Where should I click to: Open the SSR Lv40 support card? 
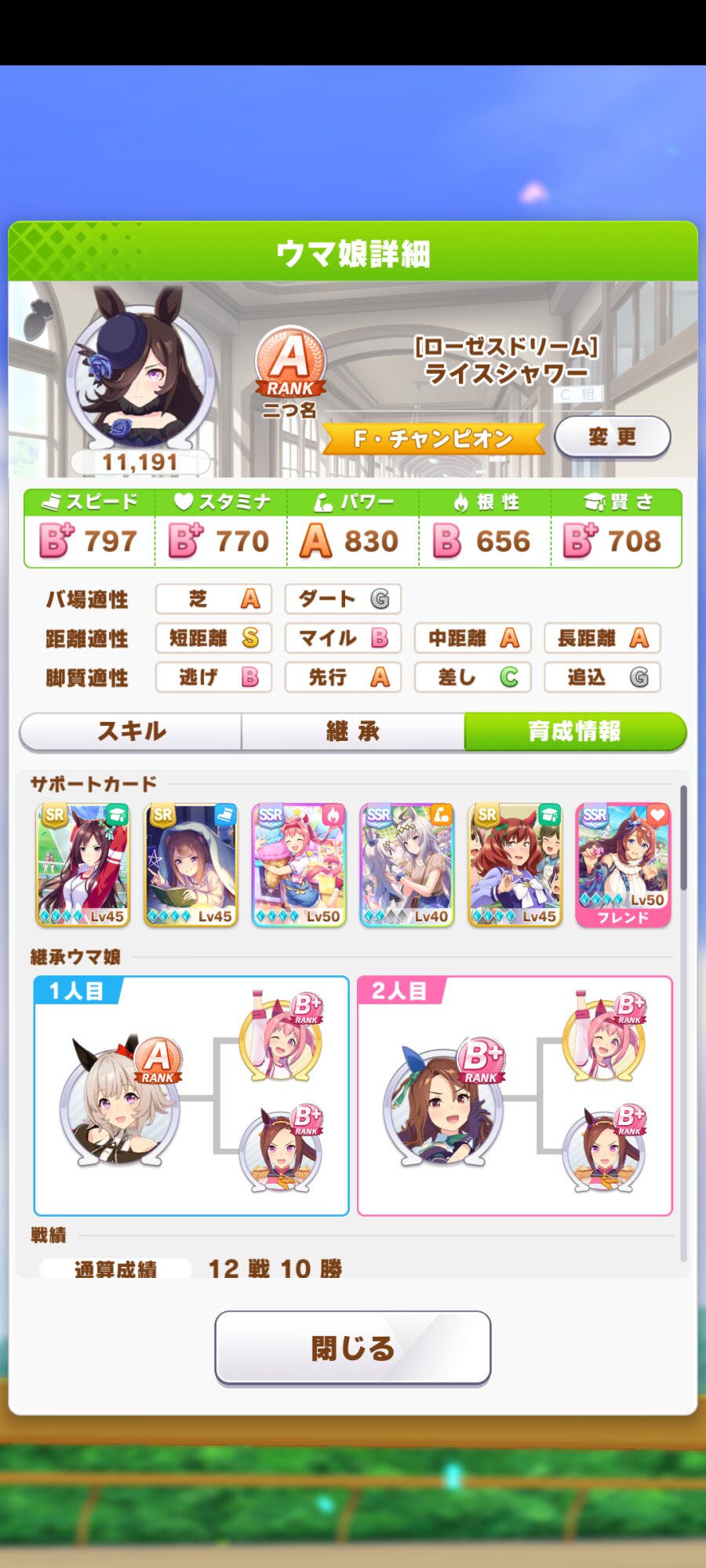point(407,865)
